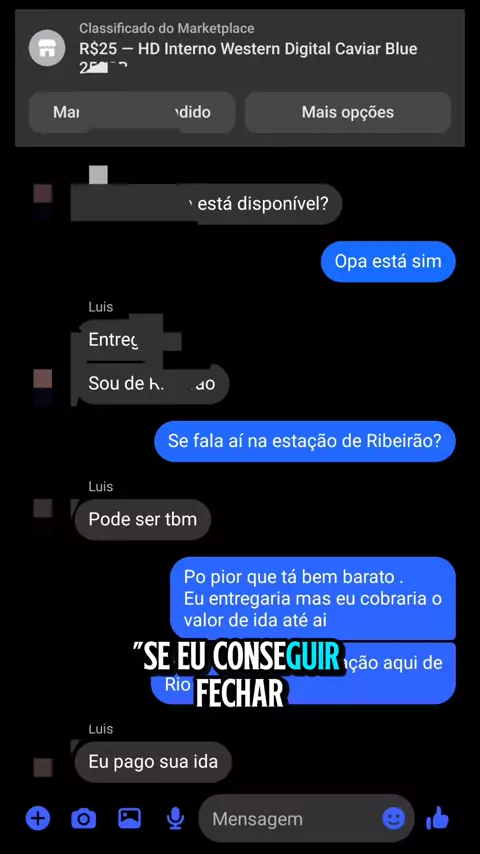Record a voice message with the microphone
480x854 pixels.
coord(175,818)
